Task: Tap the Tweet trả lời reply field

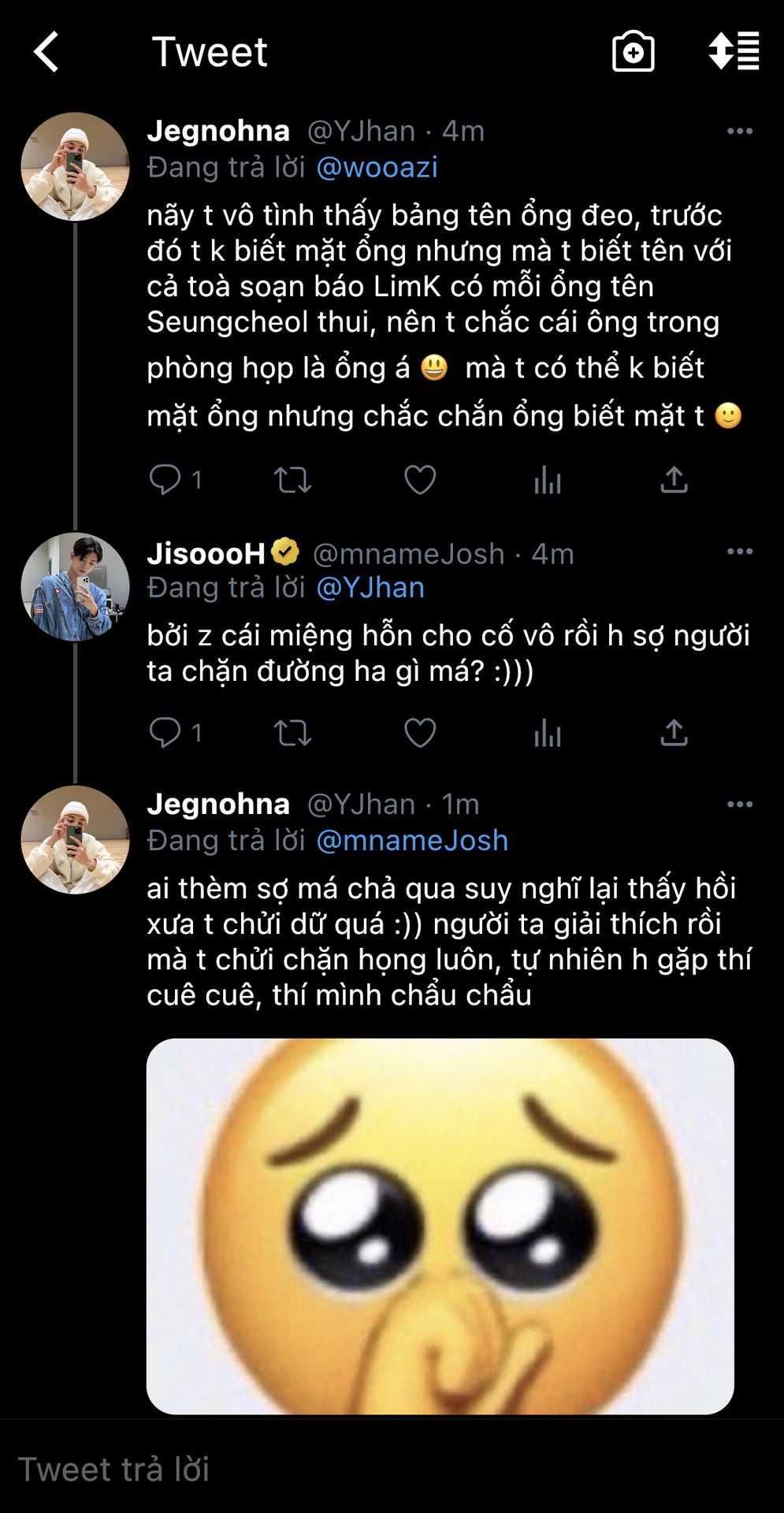Action: coord(392,1469)
